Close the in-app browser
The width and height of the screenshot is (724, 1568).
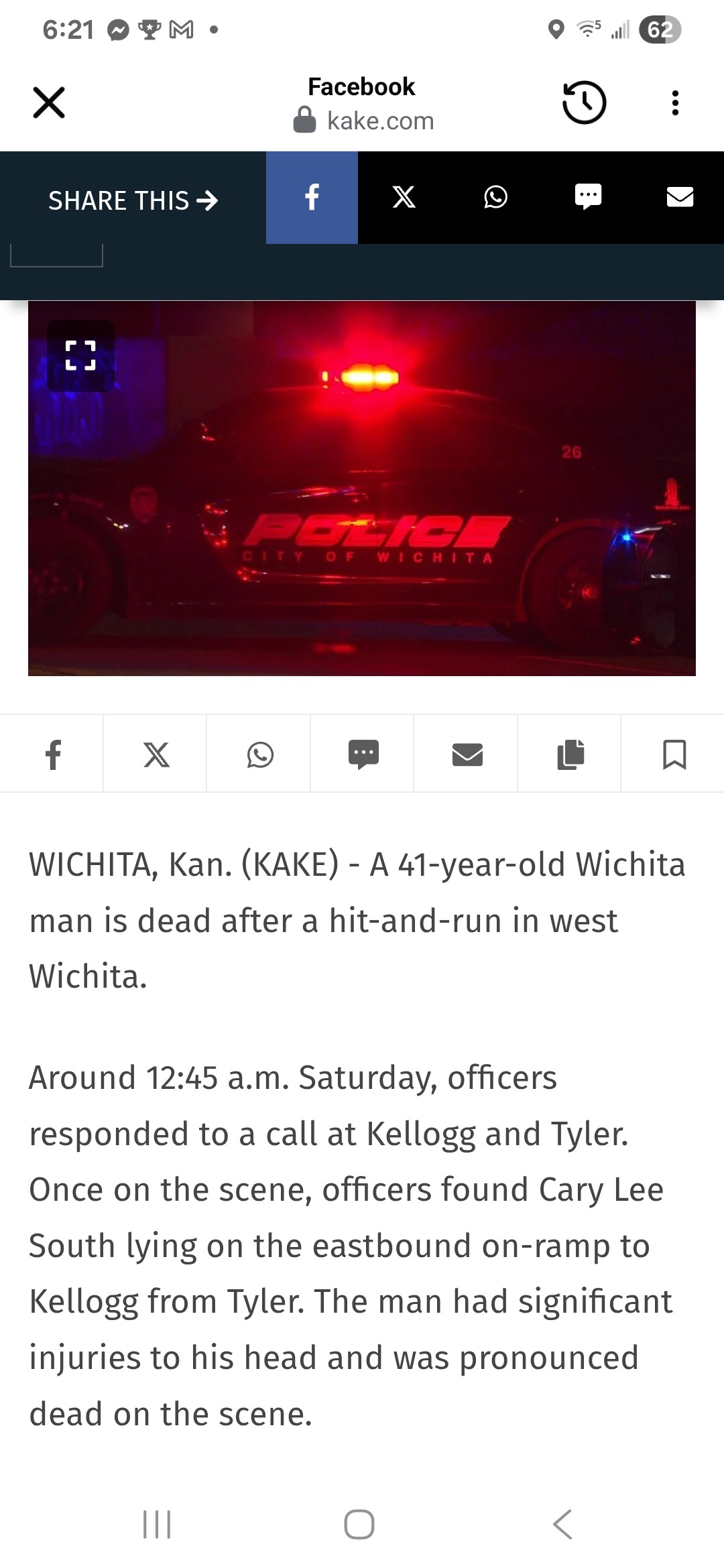coord(49,103)
